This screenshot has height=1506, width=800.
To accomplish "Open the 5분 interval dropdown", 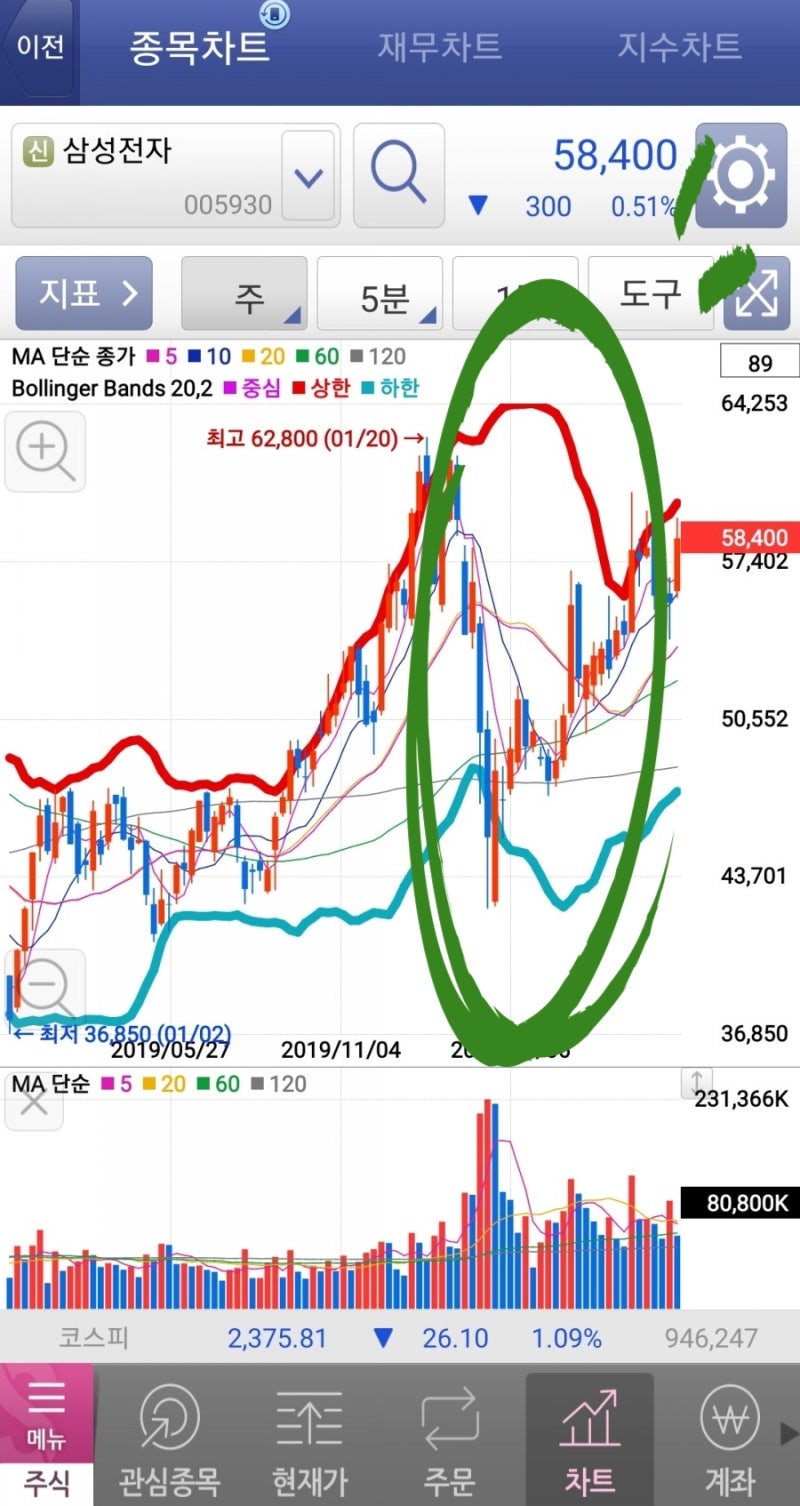I will click(380, 293).
